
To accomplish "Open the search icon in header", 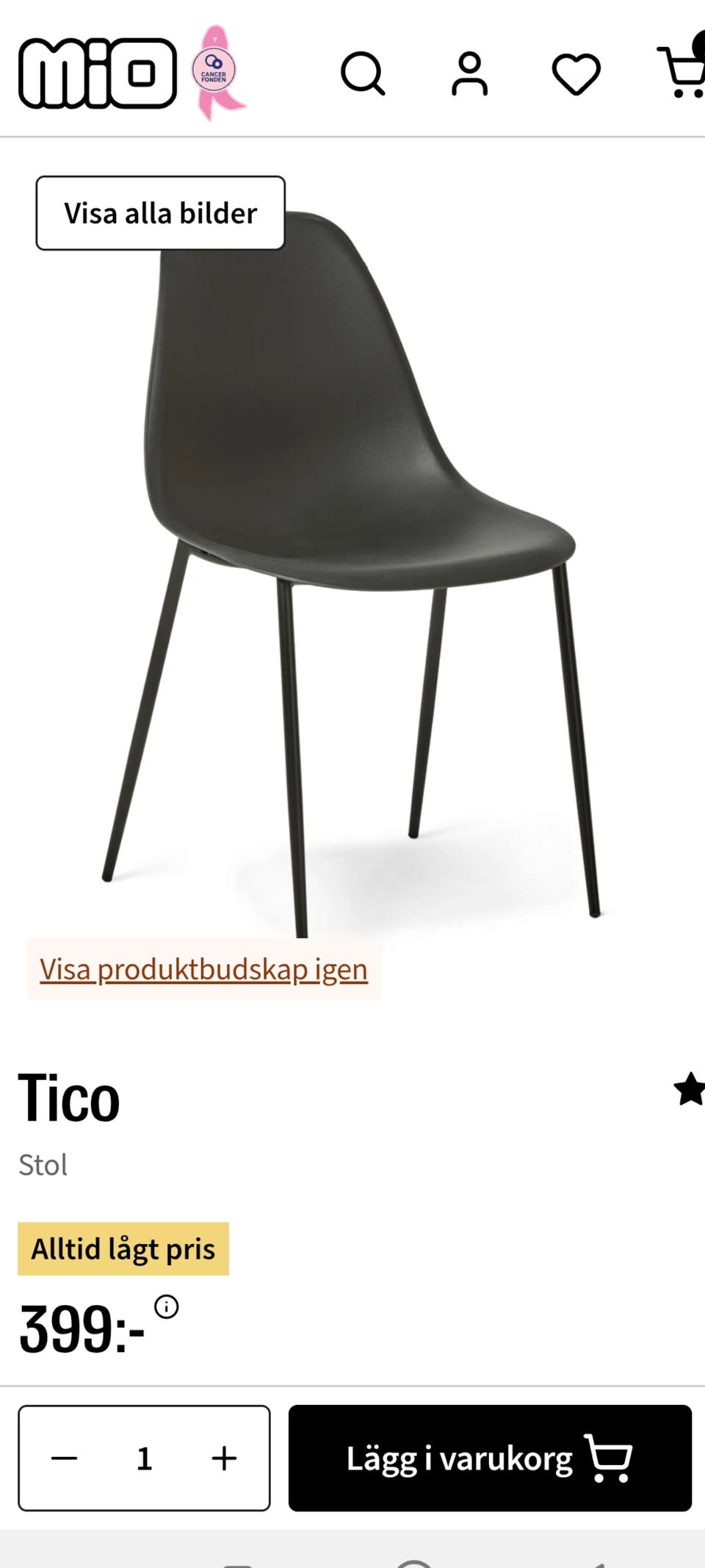I will 363,73.
